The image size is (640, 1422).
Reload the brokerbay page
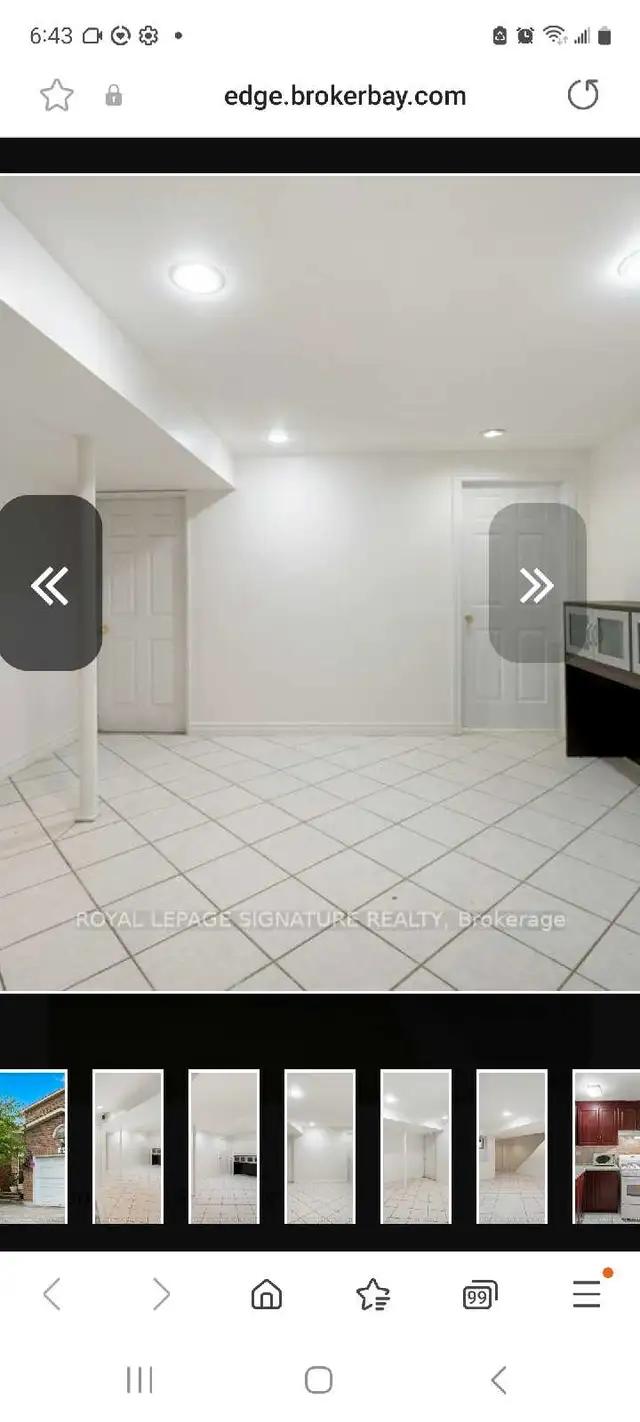click(583, 96)
